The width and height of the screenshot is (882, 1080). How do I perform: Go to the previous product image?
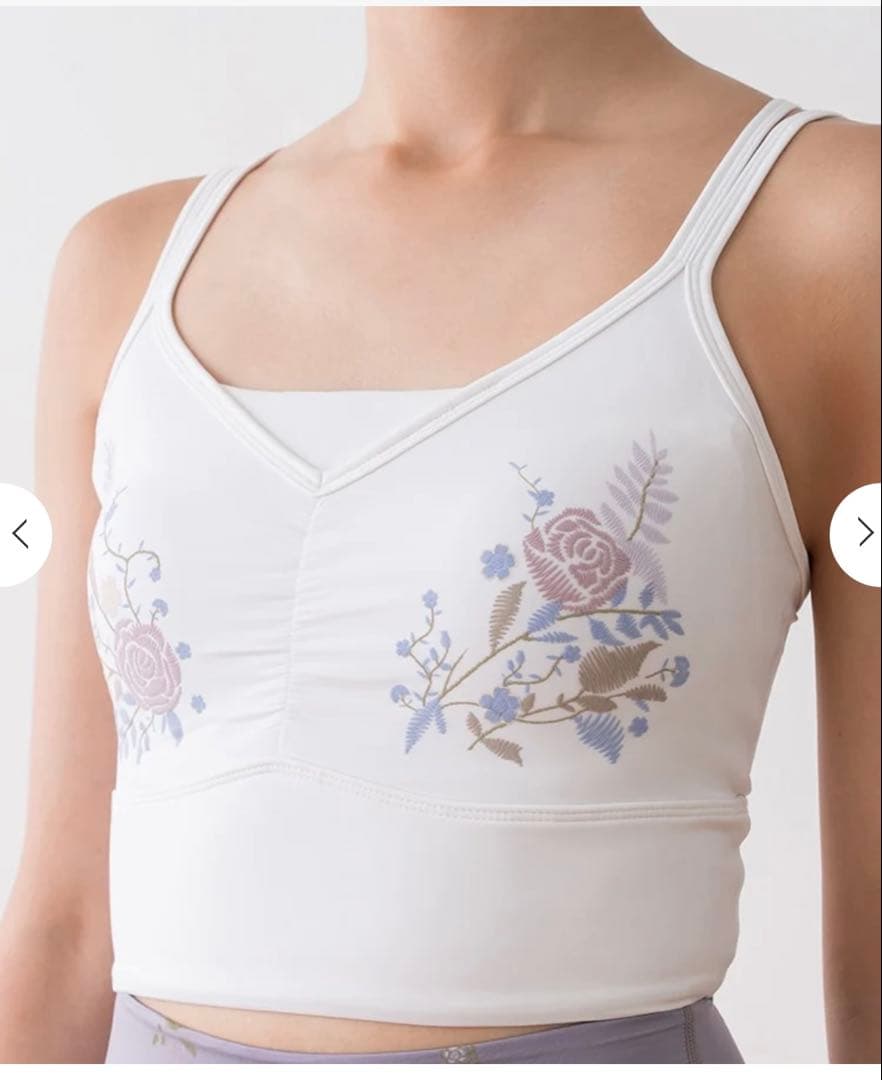(20, 534)
